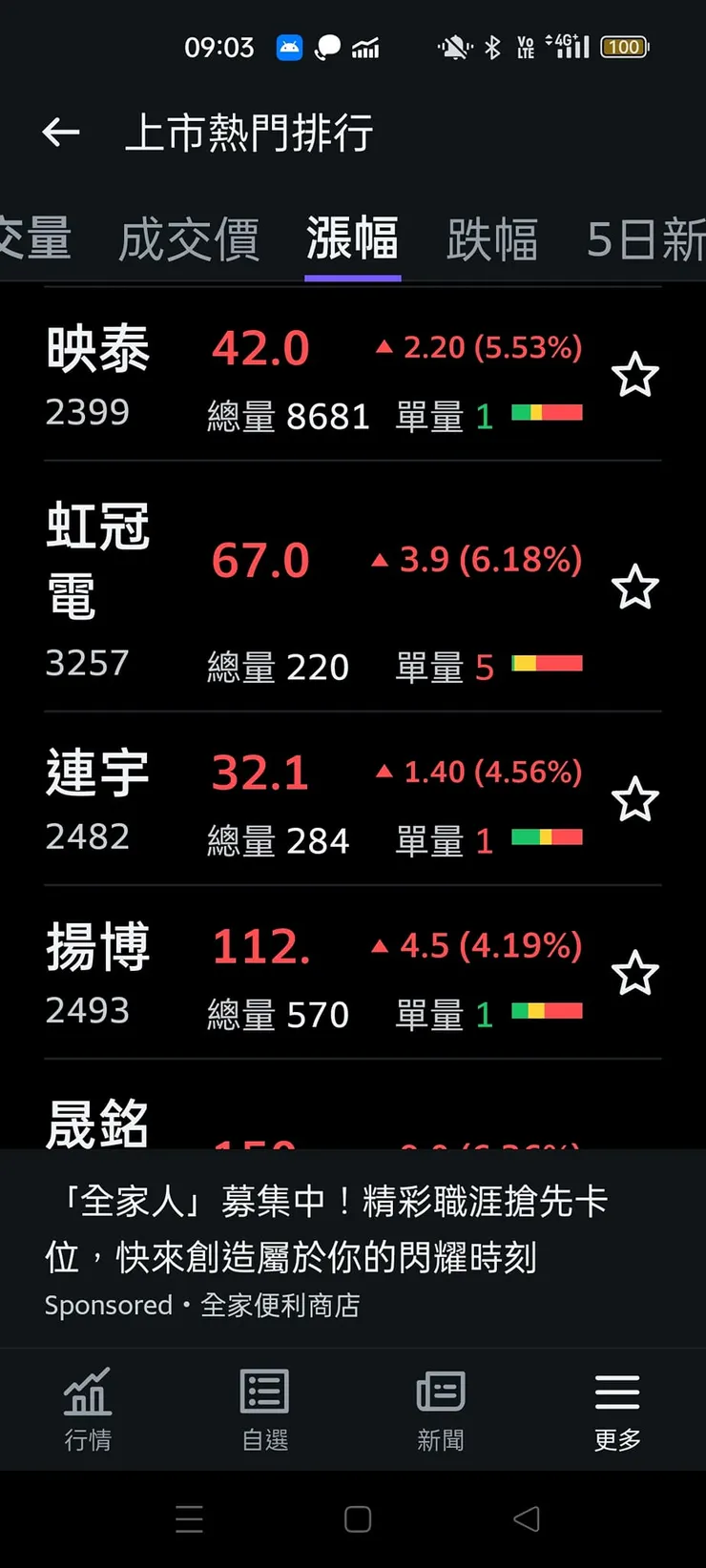The height and width of the screenshot is (1568, 706).
Task: Toggle notification silence icon in status bar
Action: pyautogui.click(x=454, y=47)
